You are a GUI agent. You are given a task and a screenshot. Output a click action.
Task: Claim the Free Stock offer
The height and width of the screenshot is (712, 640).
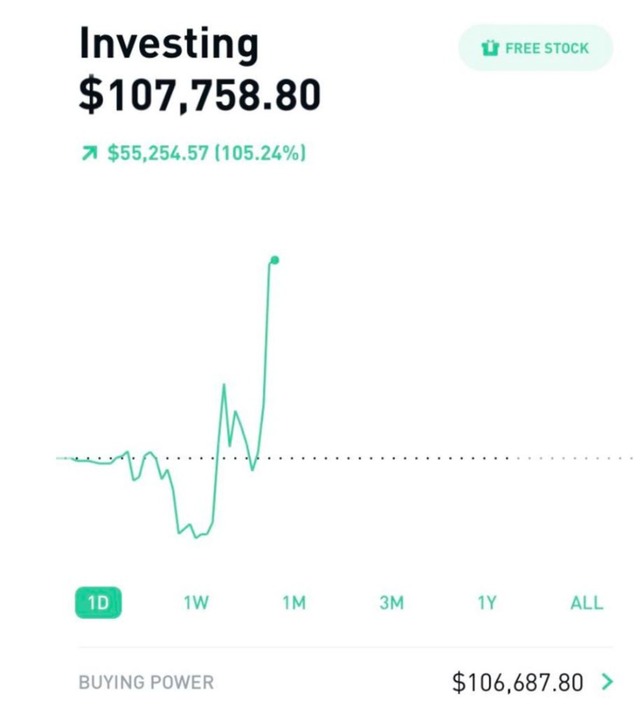(x=535, y=48)
